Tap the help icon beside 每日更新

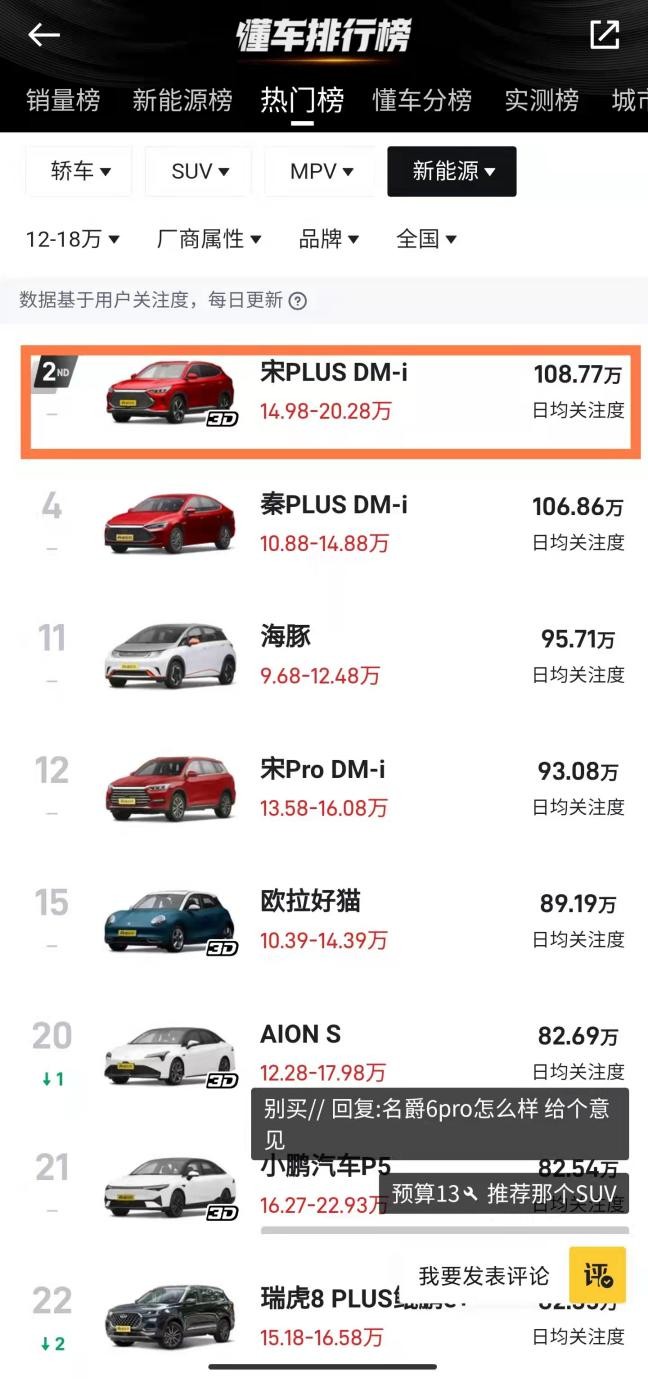pyautogui.click(x=297, y=301)
